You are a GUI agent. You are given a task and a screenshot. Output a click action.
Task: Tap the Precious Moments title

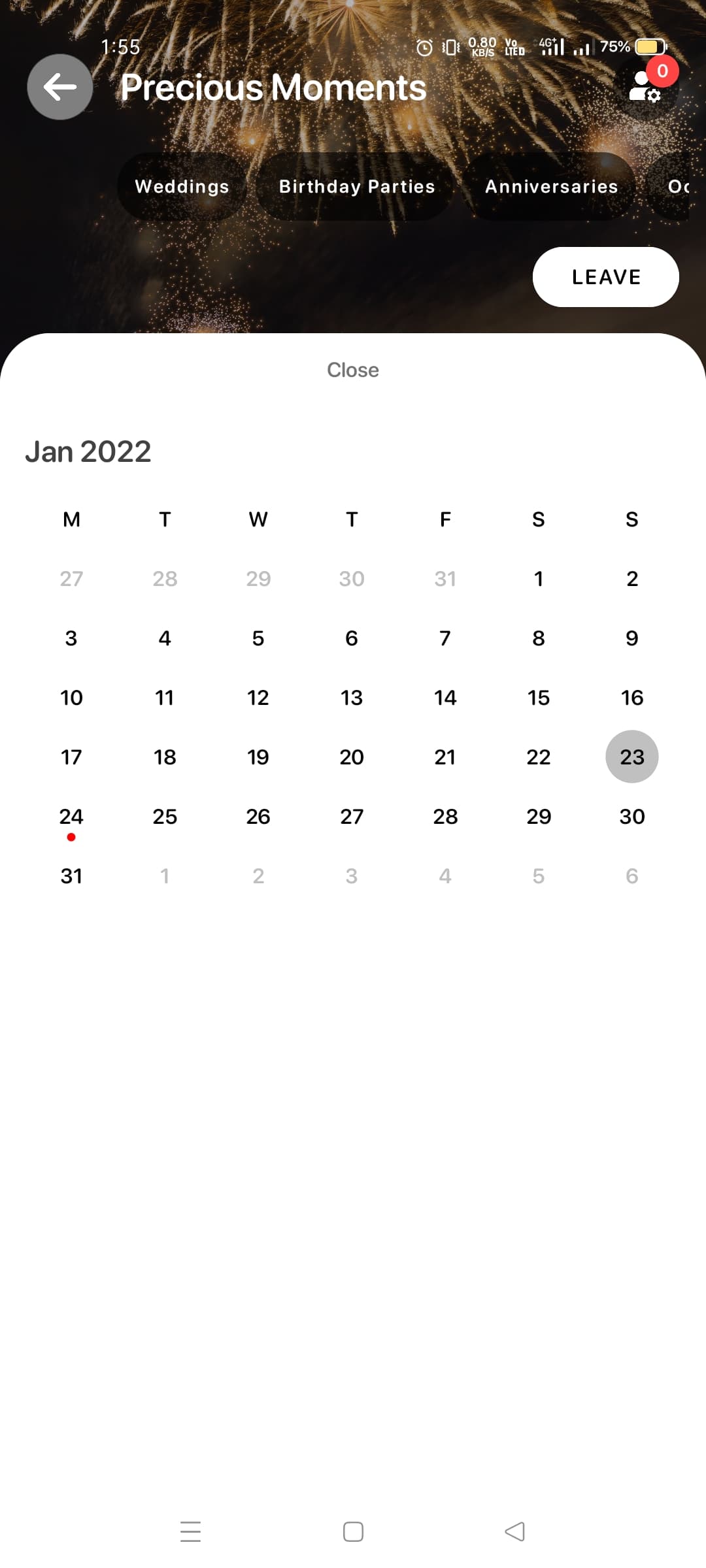coord(273,87)
